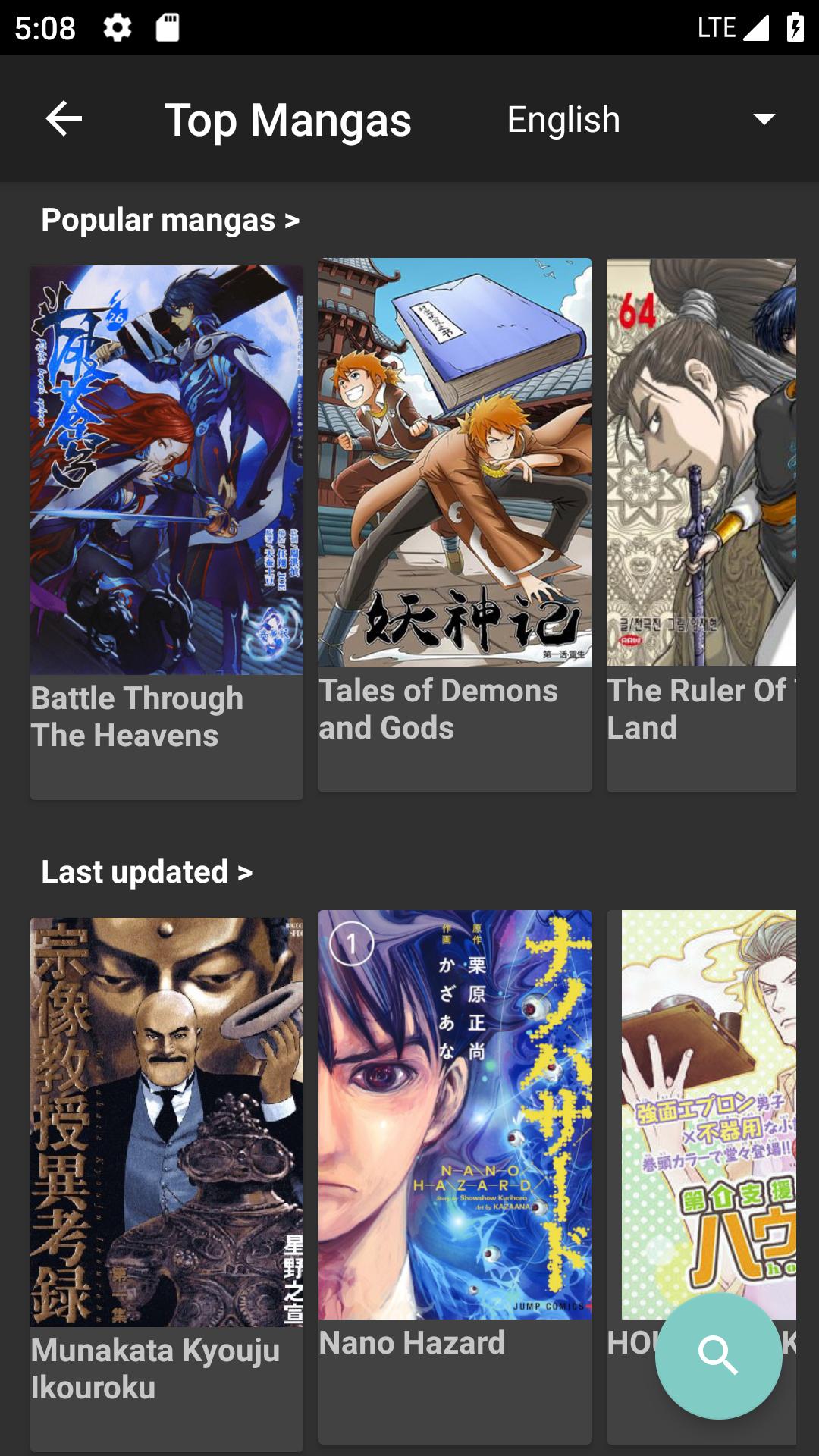
Task: Expand Last updated section via its arrow
Action: click(244, 872)
